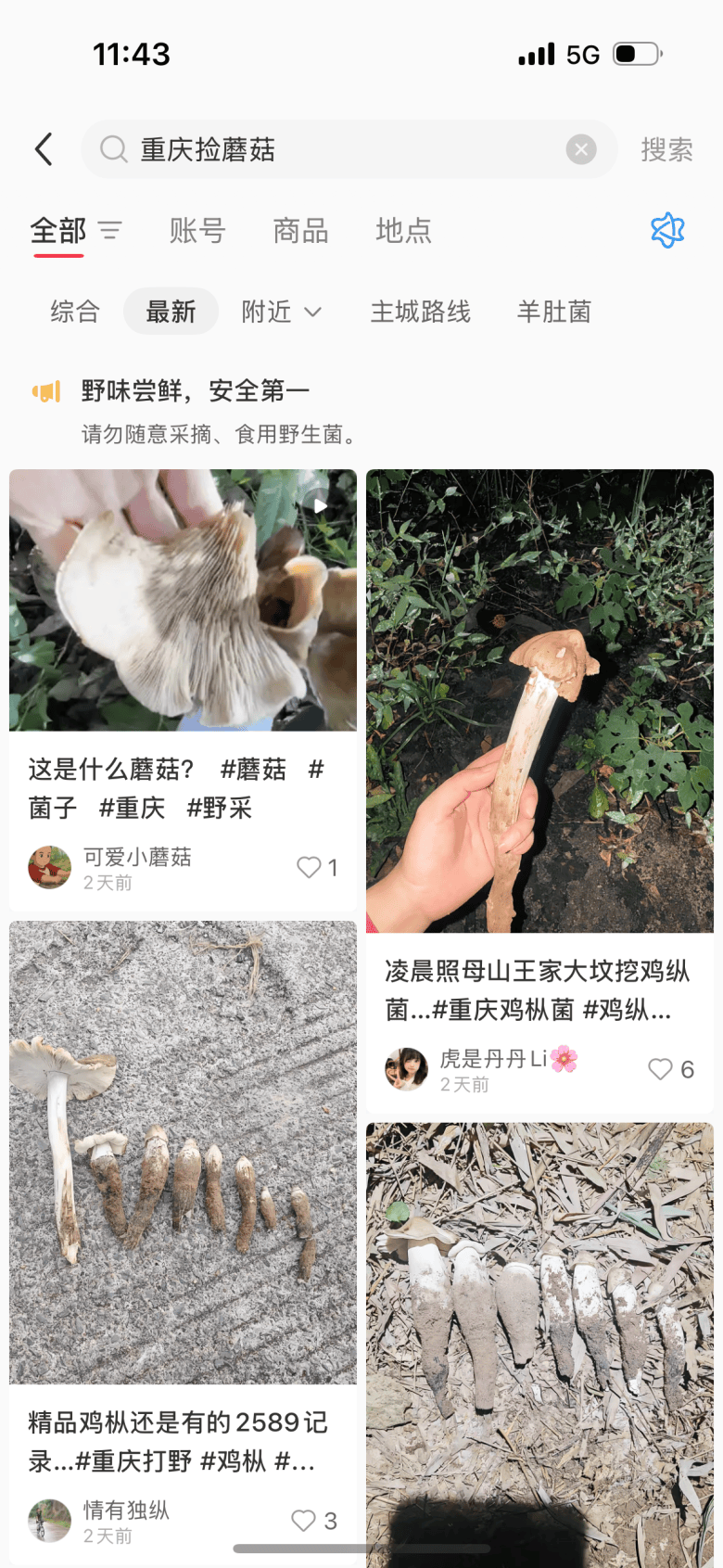Like the post by 虎是丹丹Li
723x1568 pixels.
pyautogui.click(x=660, y=1069)
